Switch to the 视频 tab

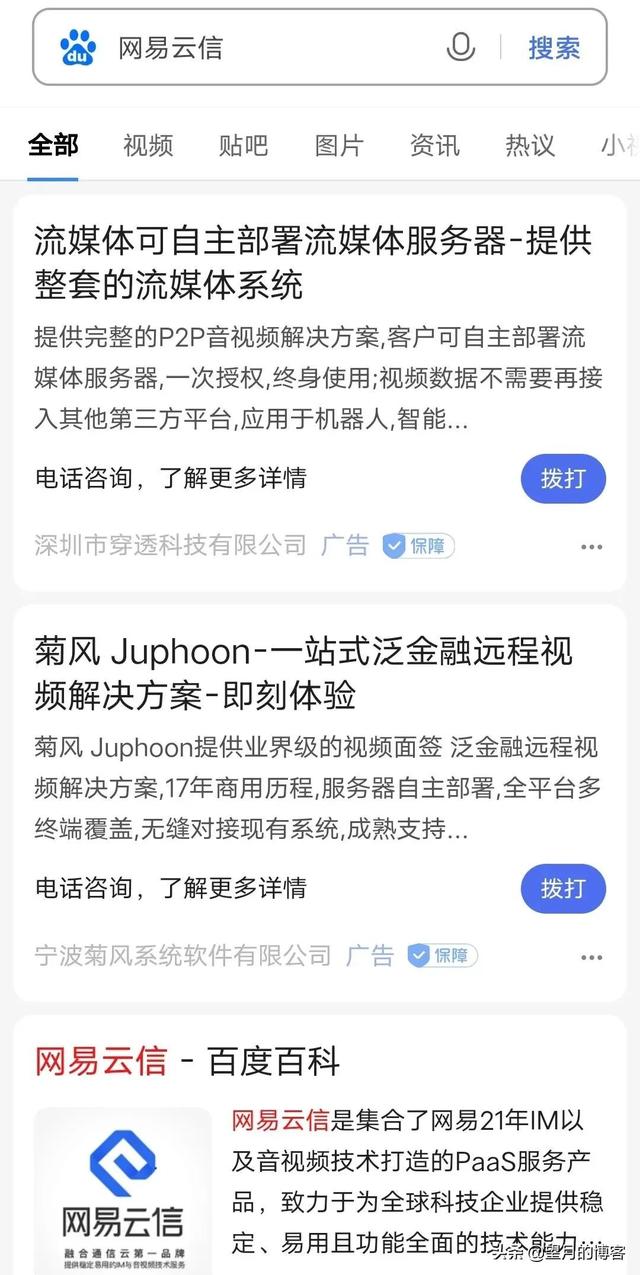148,145
